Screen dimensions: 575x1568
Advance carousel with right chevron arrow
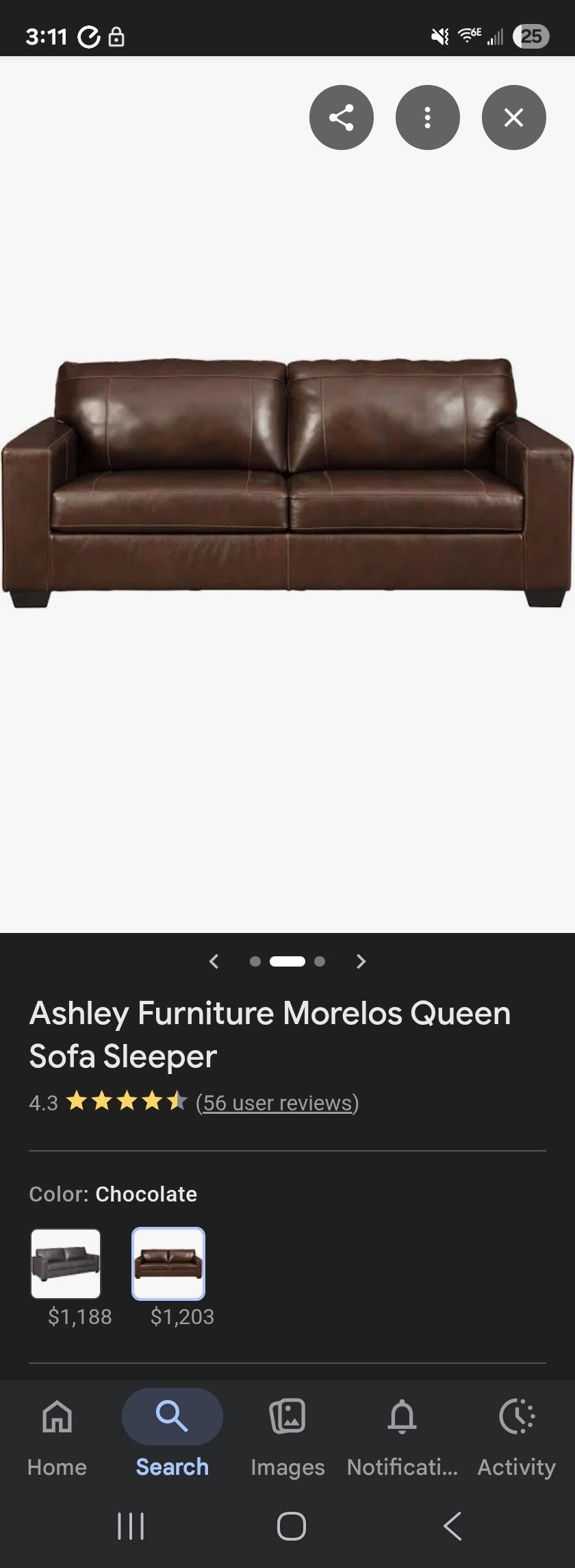point(360,962)
